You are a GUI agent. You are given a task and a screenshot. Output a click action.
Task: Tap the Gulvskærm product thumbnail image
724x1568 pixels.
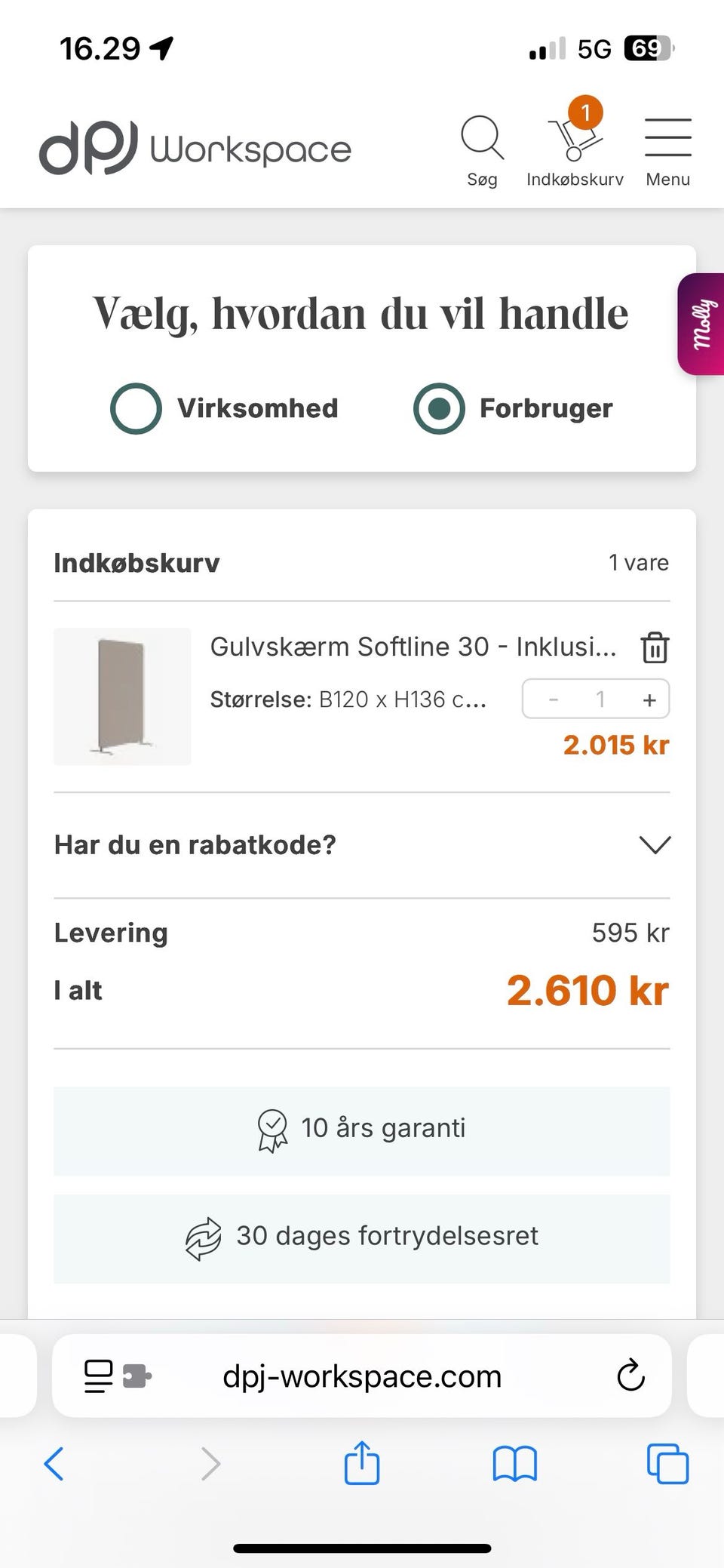point(121,696)
